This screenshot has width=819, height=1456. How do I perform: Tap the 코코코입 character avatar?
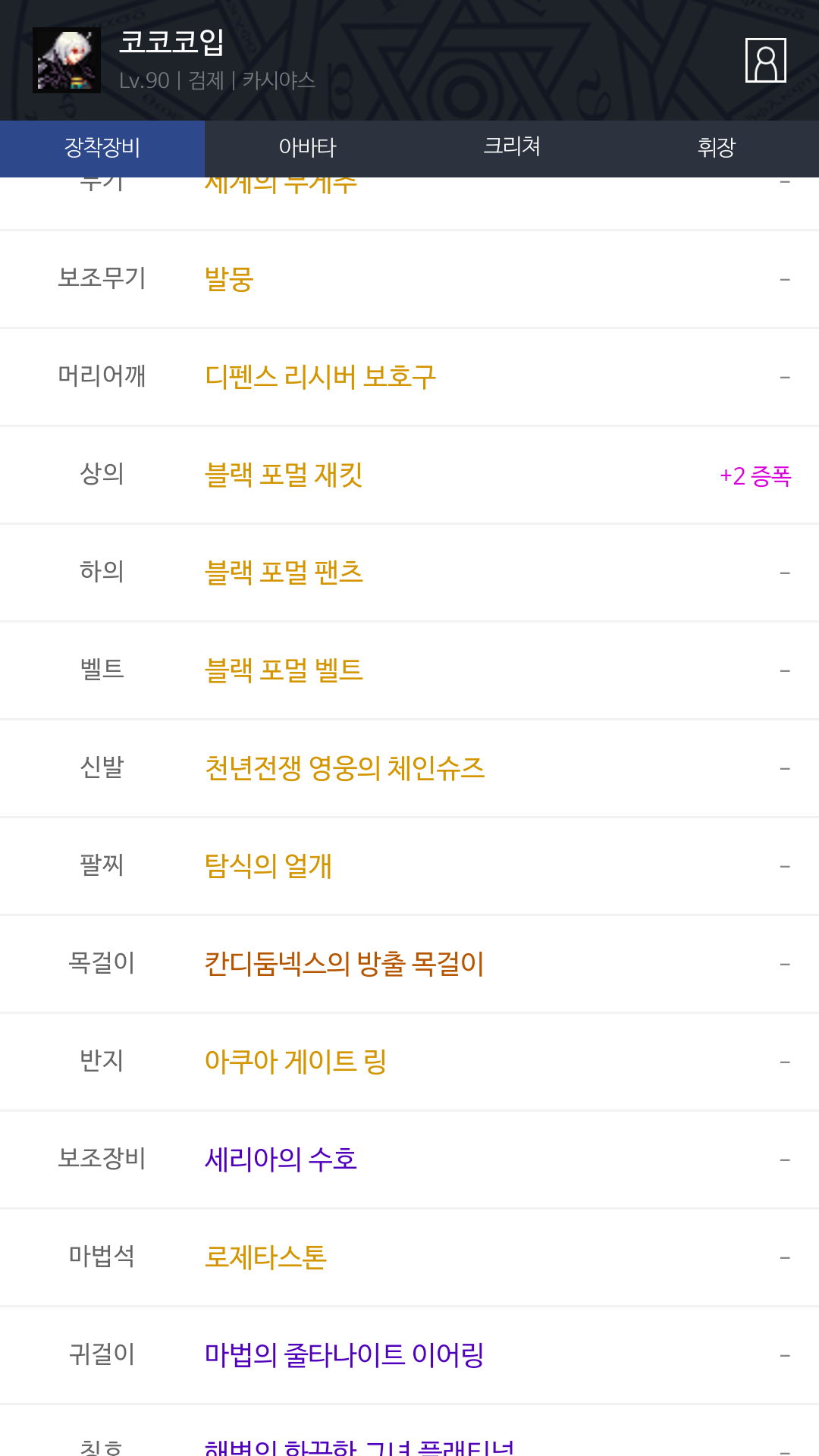pyautogui.click(x=67, y=60)
